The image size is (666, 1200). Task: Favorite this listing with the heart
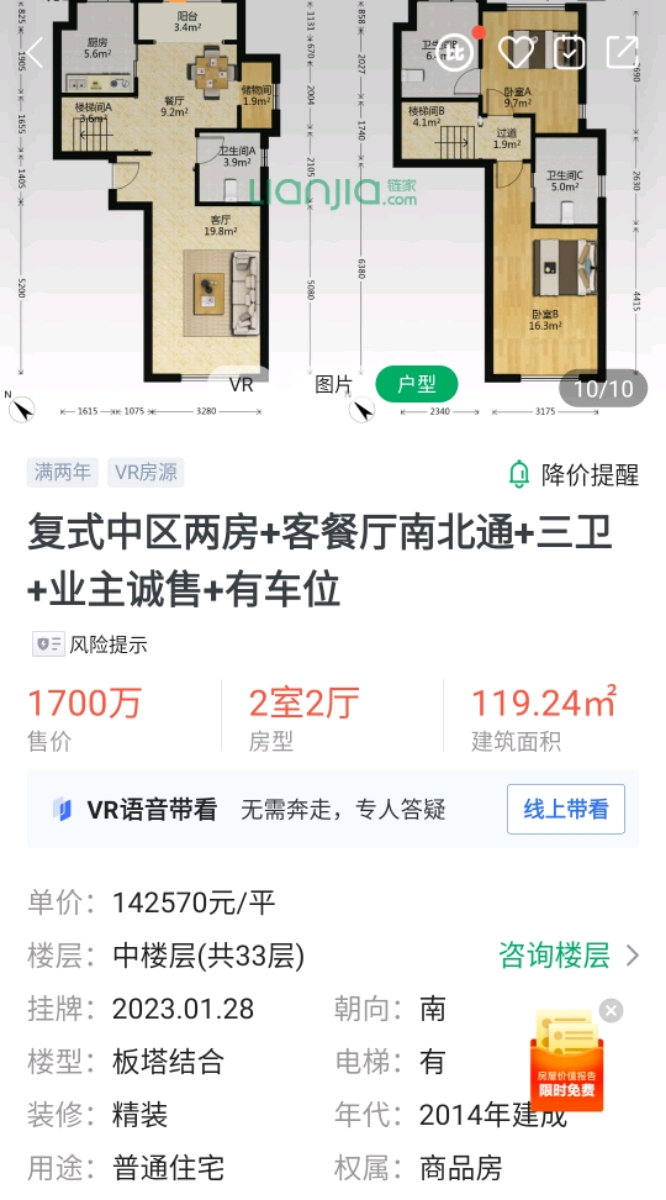pyautogui.click(x=514, y=52)
